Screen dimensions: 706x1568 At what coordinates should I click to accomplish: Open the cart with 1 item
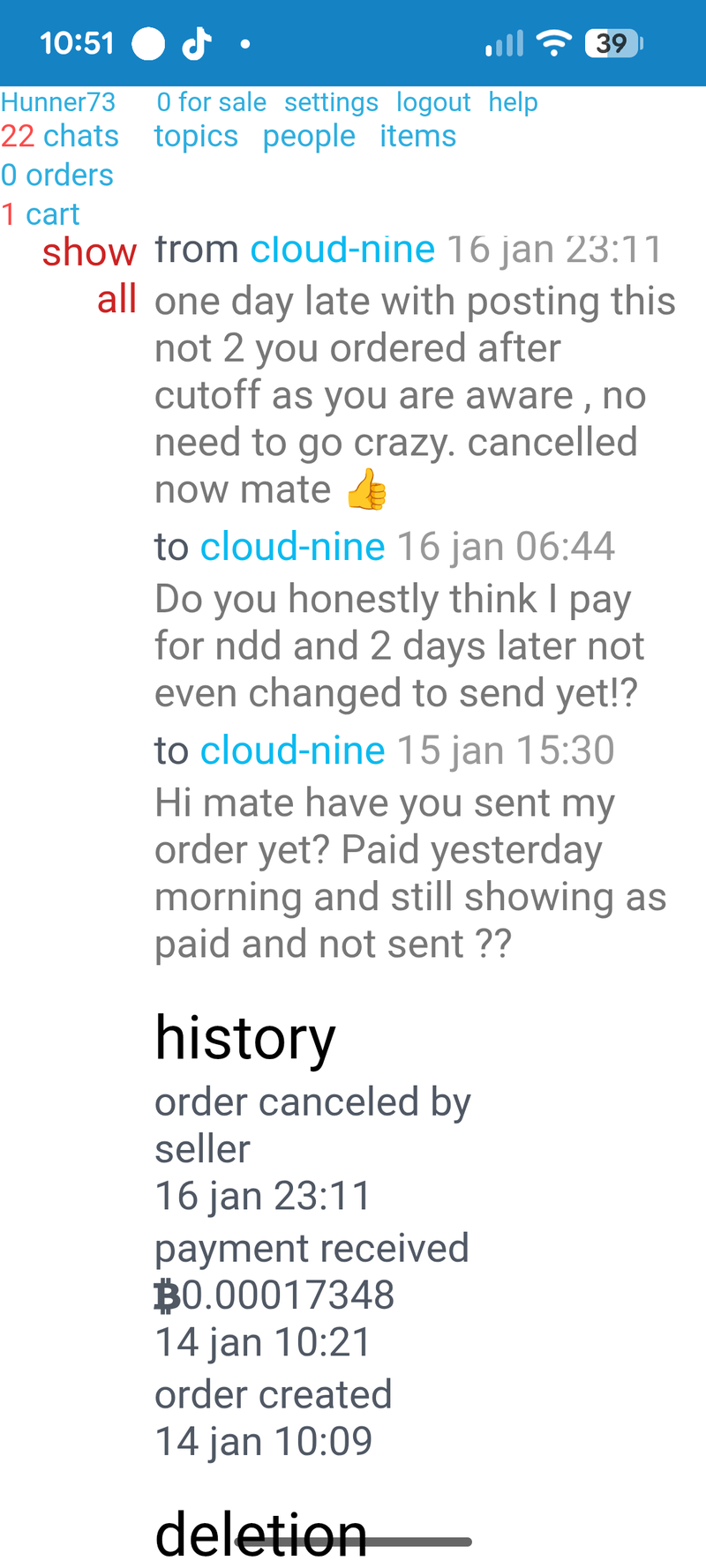click(x=41, y=214)
